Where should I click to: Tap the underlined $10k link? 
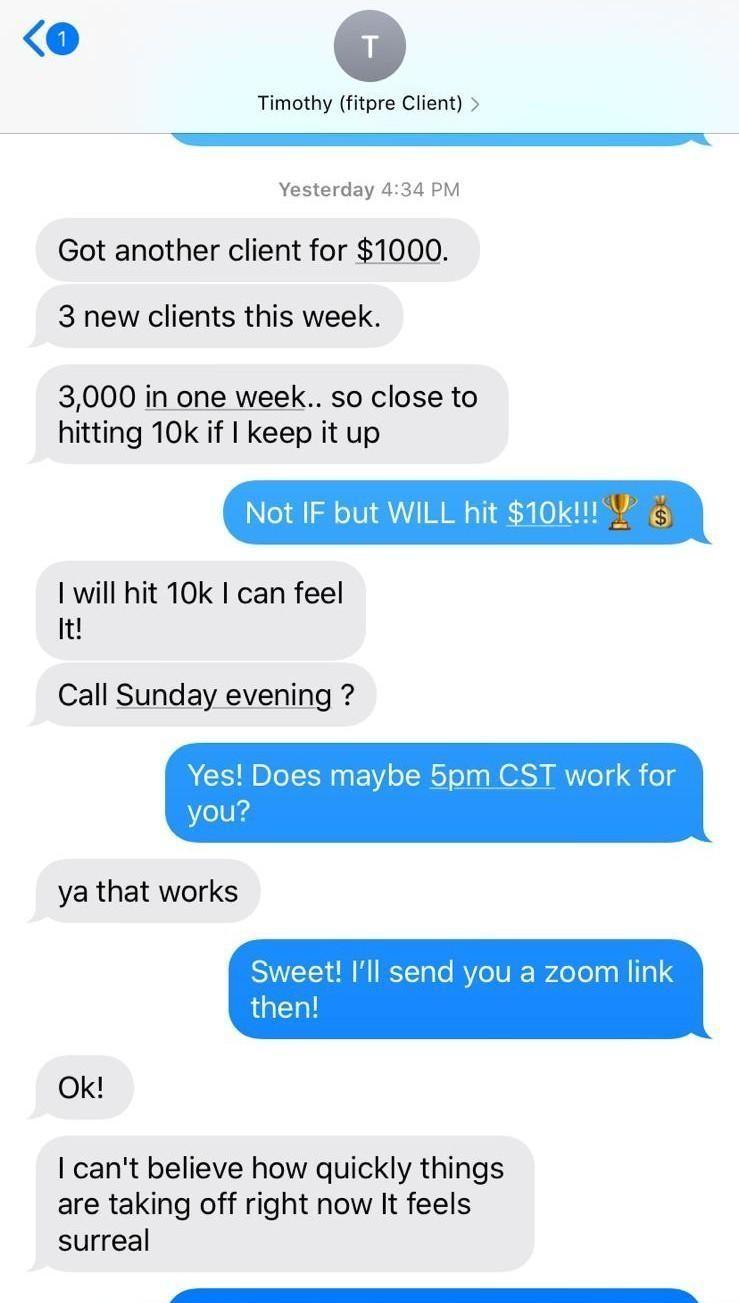(x=539, y=513)
